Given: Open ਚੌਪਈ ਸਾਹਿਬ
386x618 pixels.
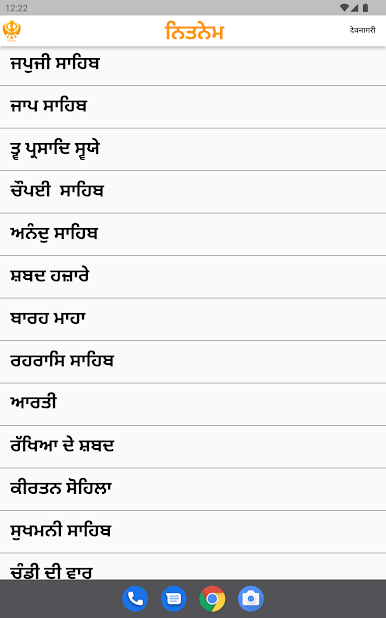Looking at the screenshot, I should 193,192.
